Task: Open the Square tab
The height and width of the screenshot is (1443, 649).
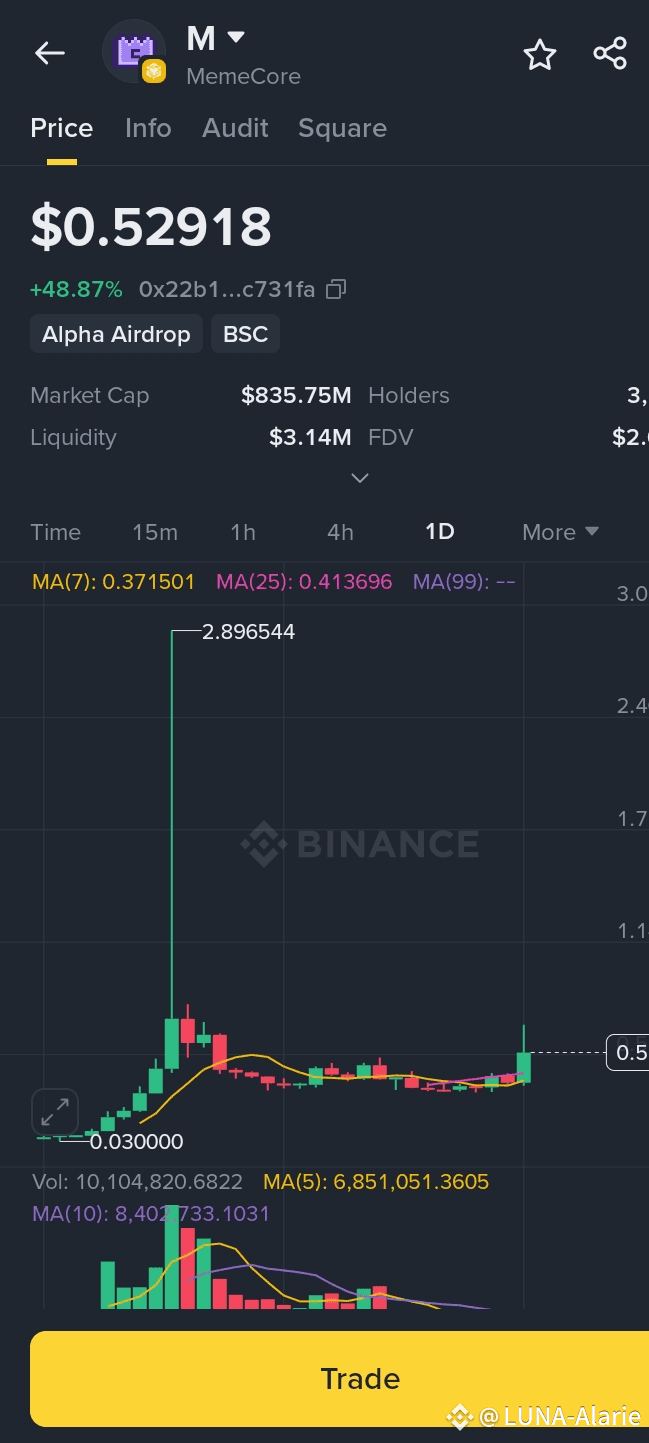Action: pyautogui.click(x=342, y=128)
